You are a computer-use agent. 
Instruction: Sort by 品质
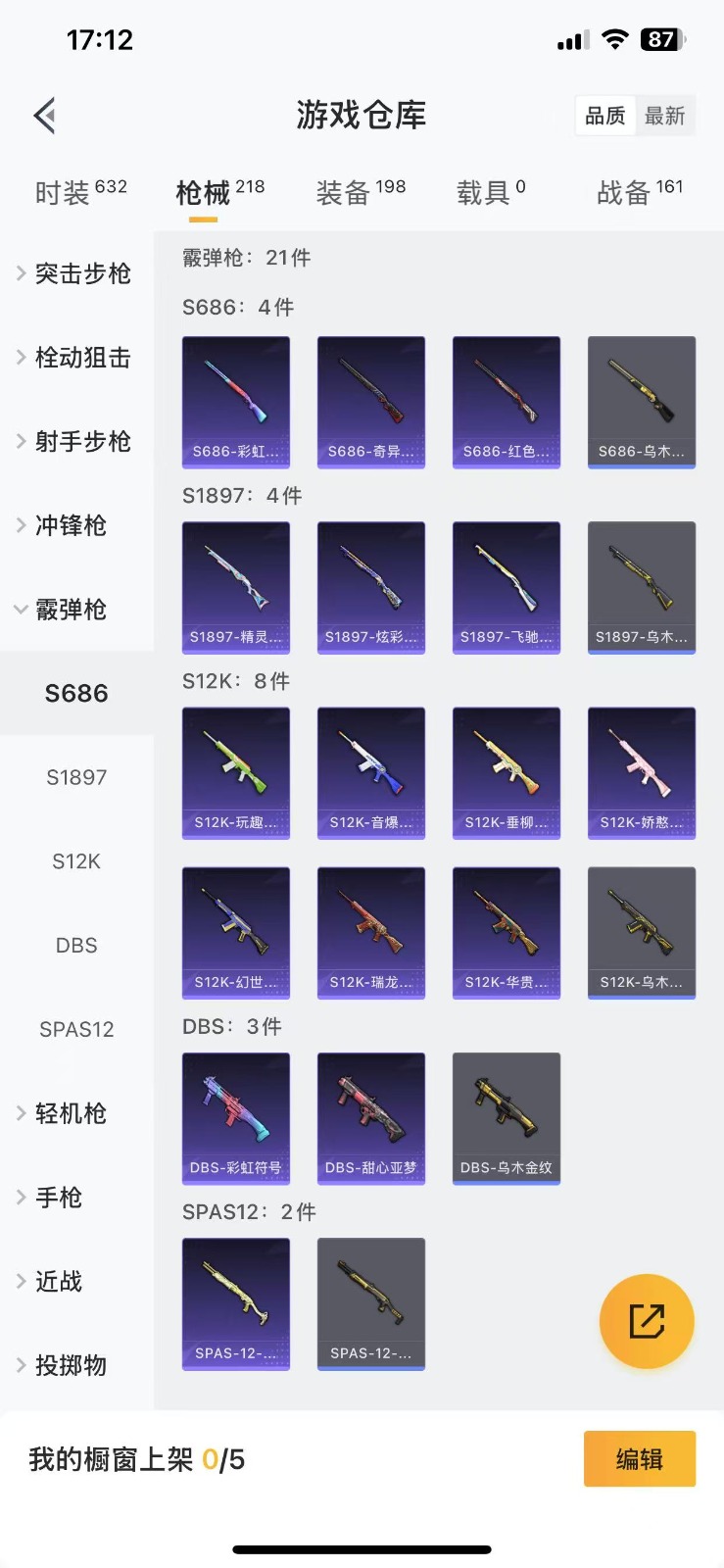click(605, 116)
